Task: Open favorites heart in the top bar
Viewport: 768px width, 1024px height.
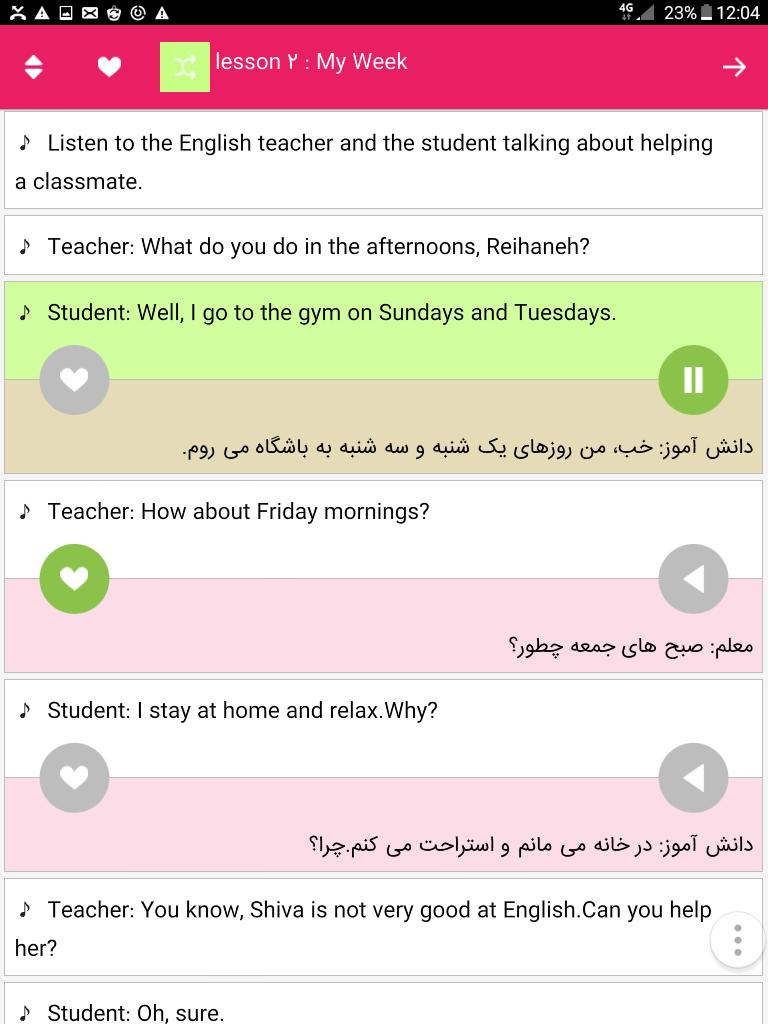Action: [109, 67]
